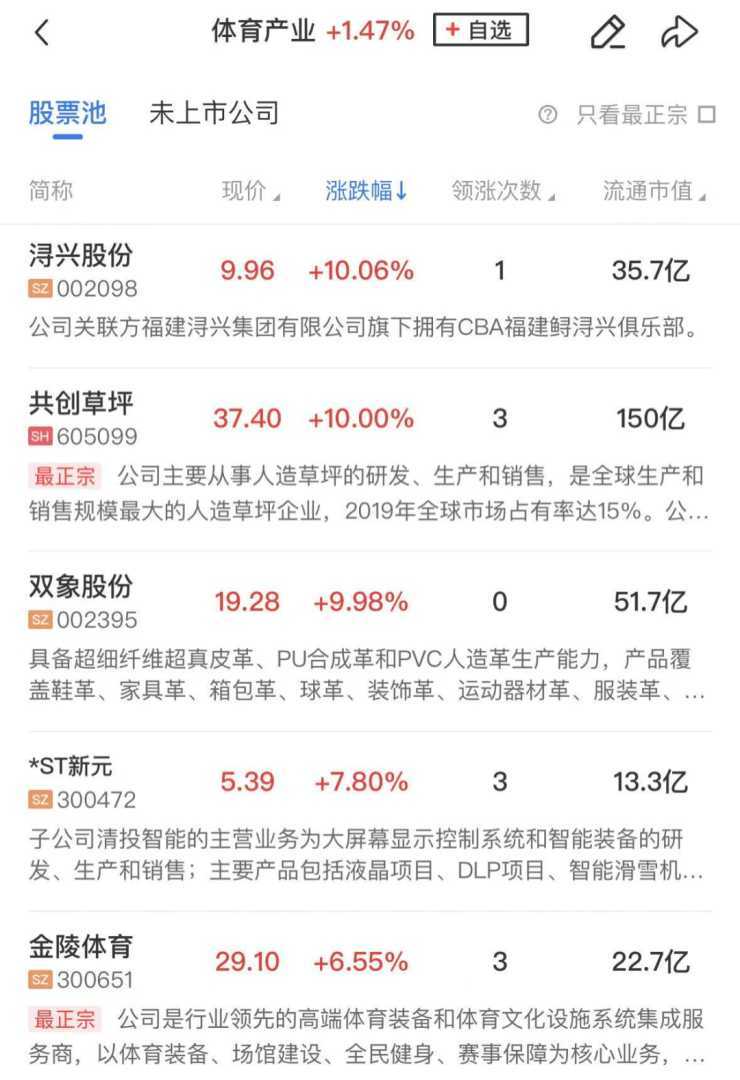Enable the 只看最正宗 checkbox

click(x=706, y=114)
